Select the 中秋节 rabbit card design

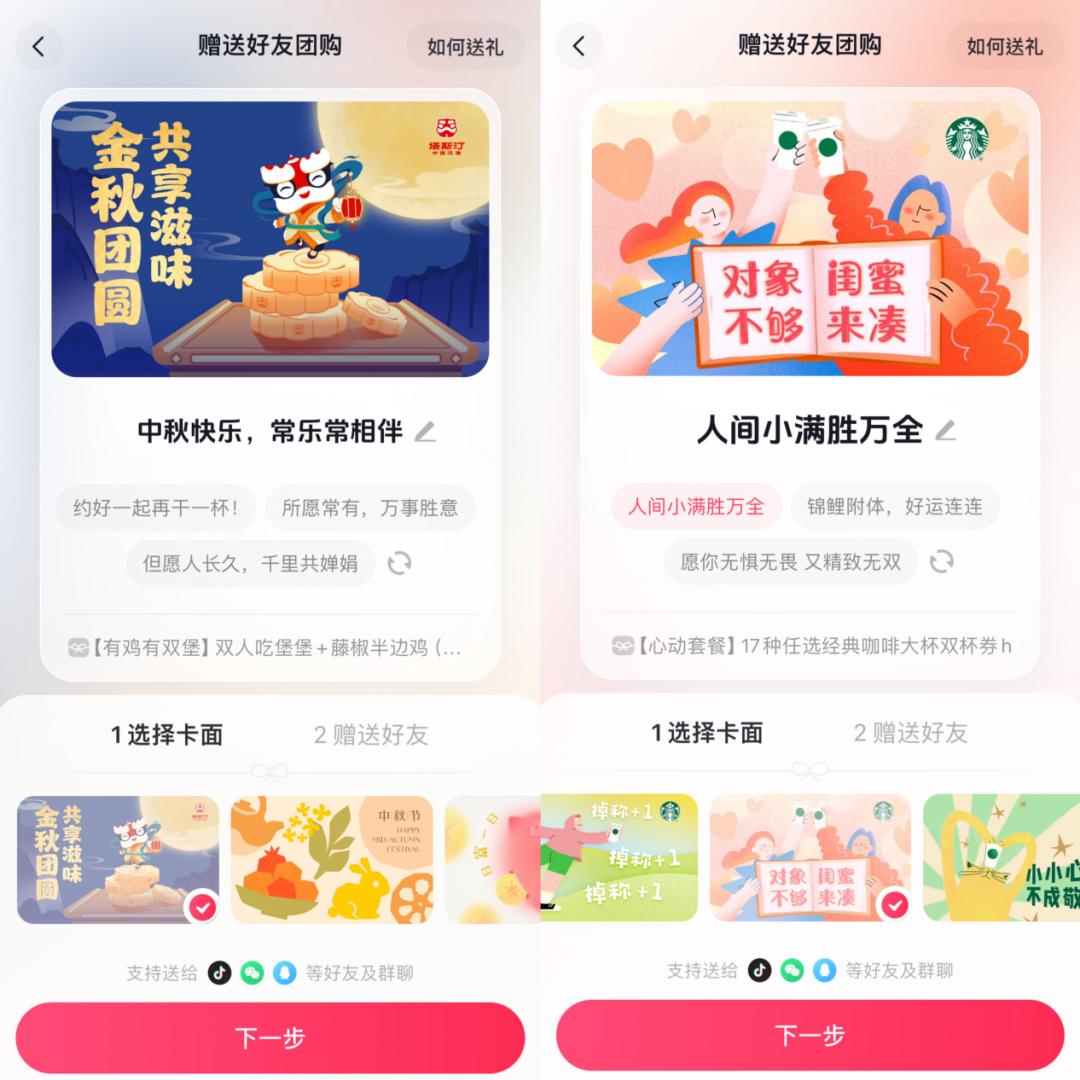[331, 859]
